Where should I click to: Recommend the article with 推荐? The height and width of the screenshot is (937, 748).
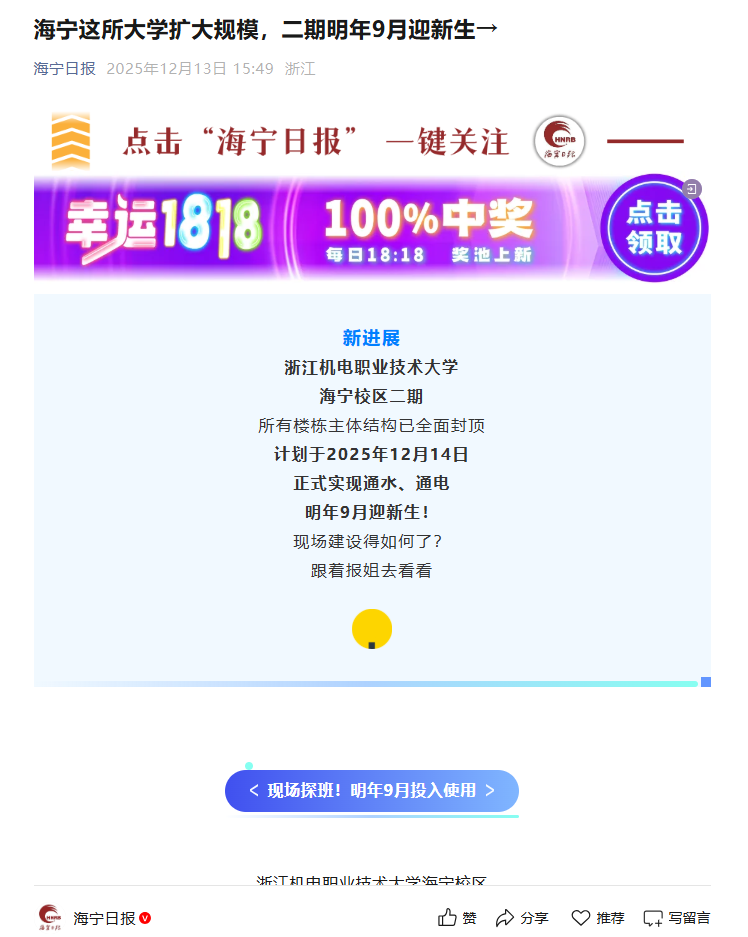click(x=598, y=918)
